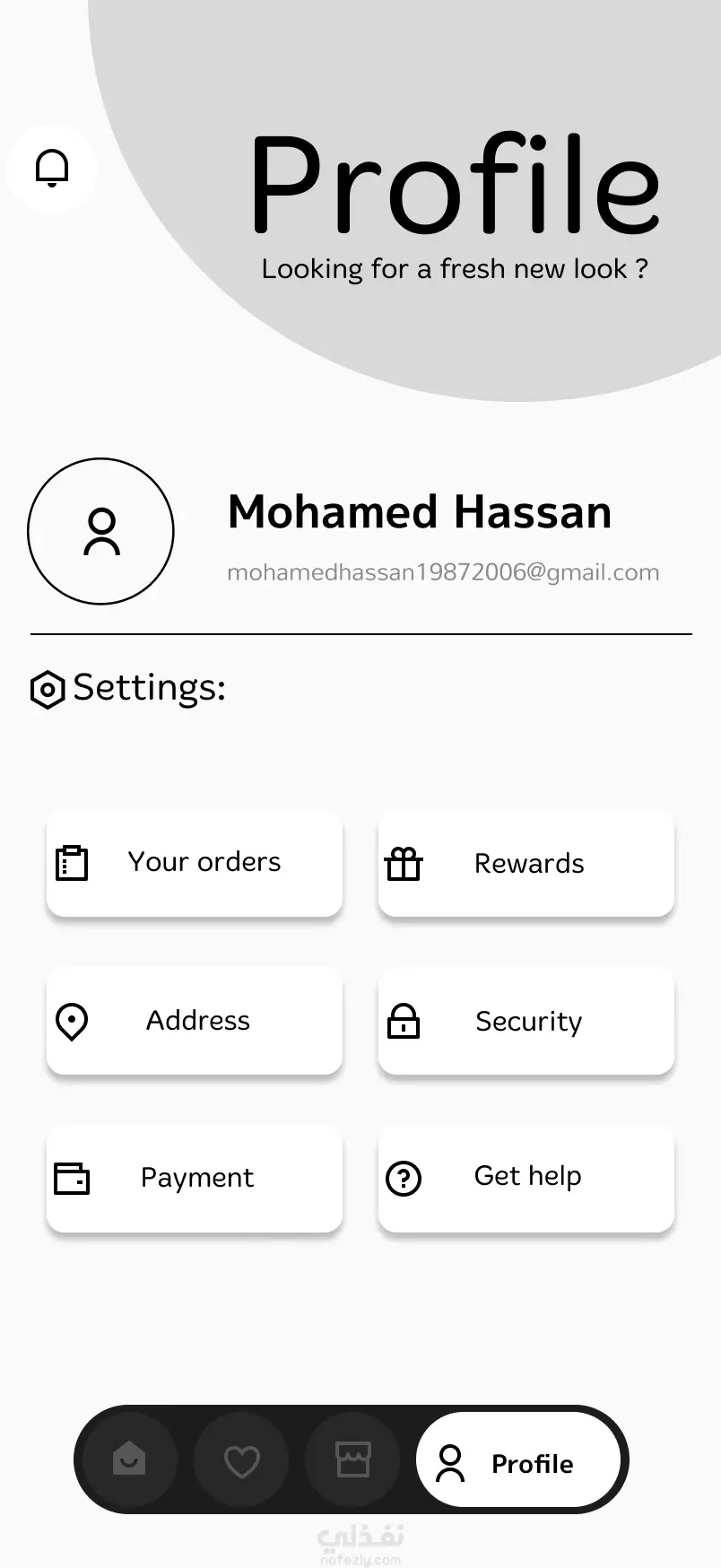Image resolution: width=721 pixels, height=1568 pixels.
Task: Open the favorites heart tab
Action: (x=241, y=1459)
